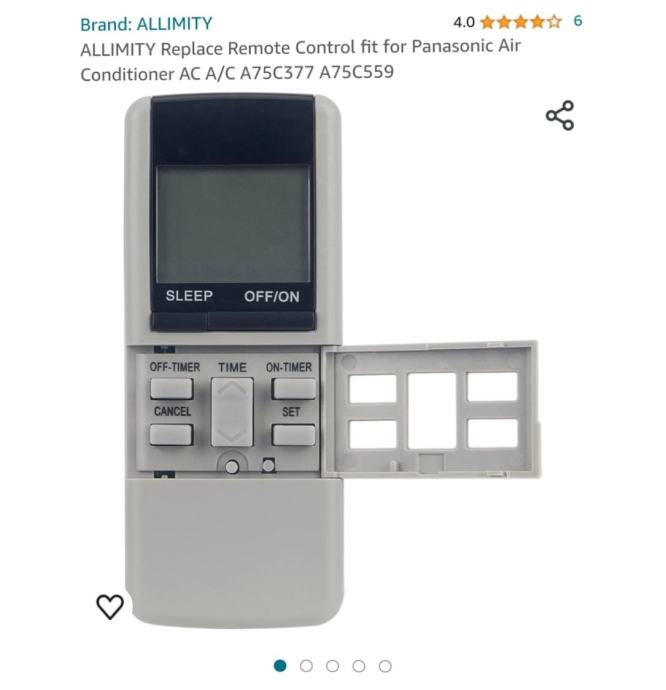Jump to the second image dot
The height and width of the screenshot is (690, 666).
point(306,666)
